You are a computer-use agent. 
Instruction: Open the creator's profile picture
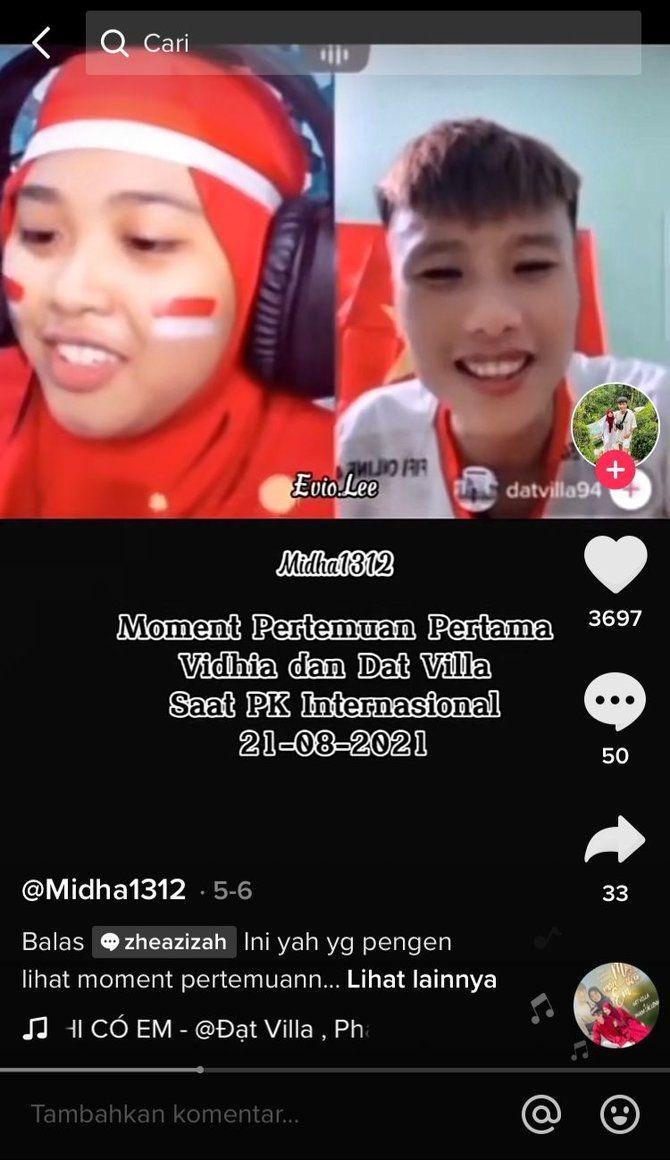615,425
